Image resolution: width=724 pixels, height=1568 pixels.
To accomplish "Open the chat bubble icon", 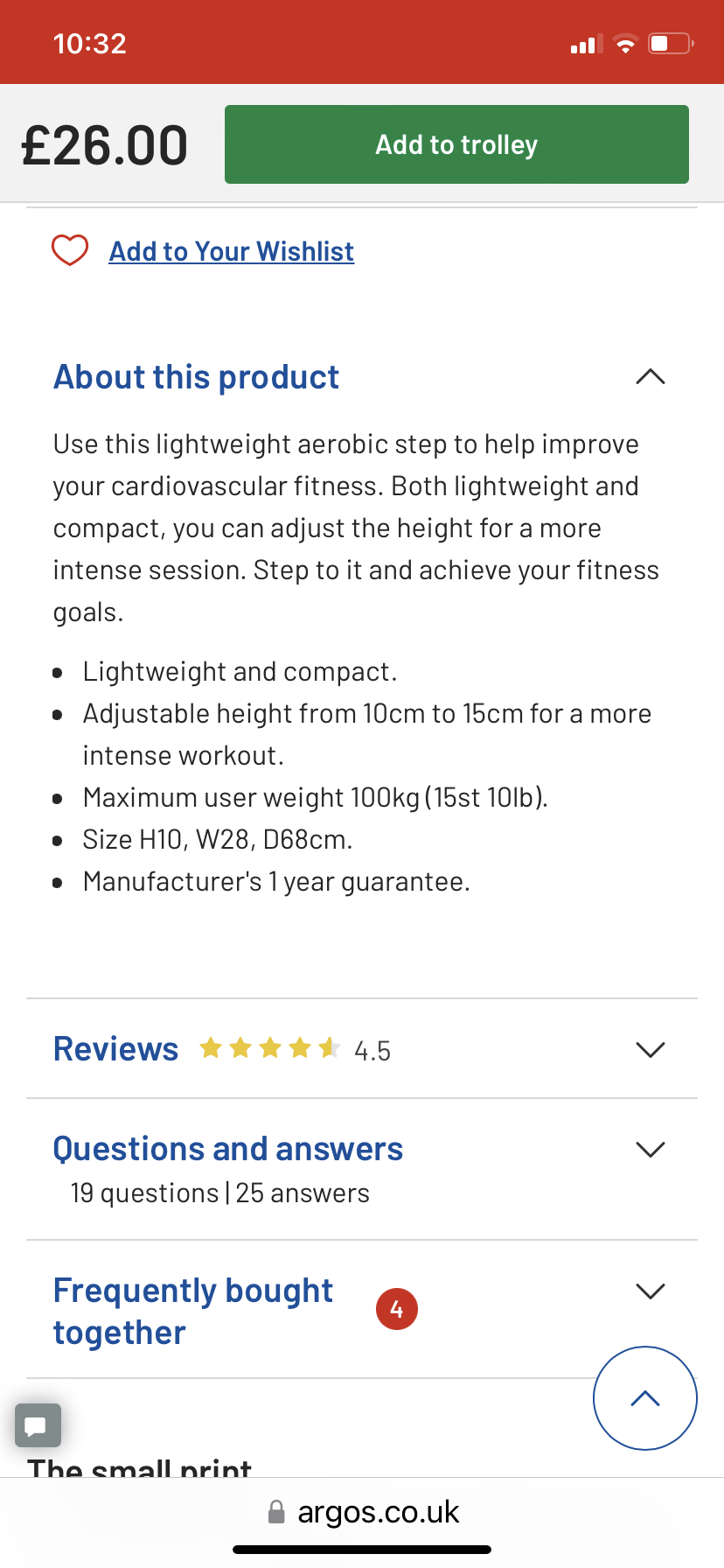I will (38, 1425).
